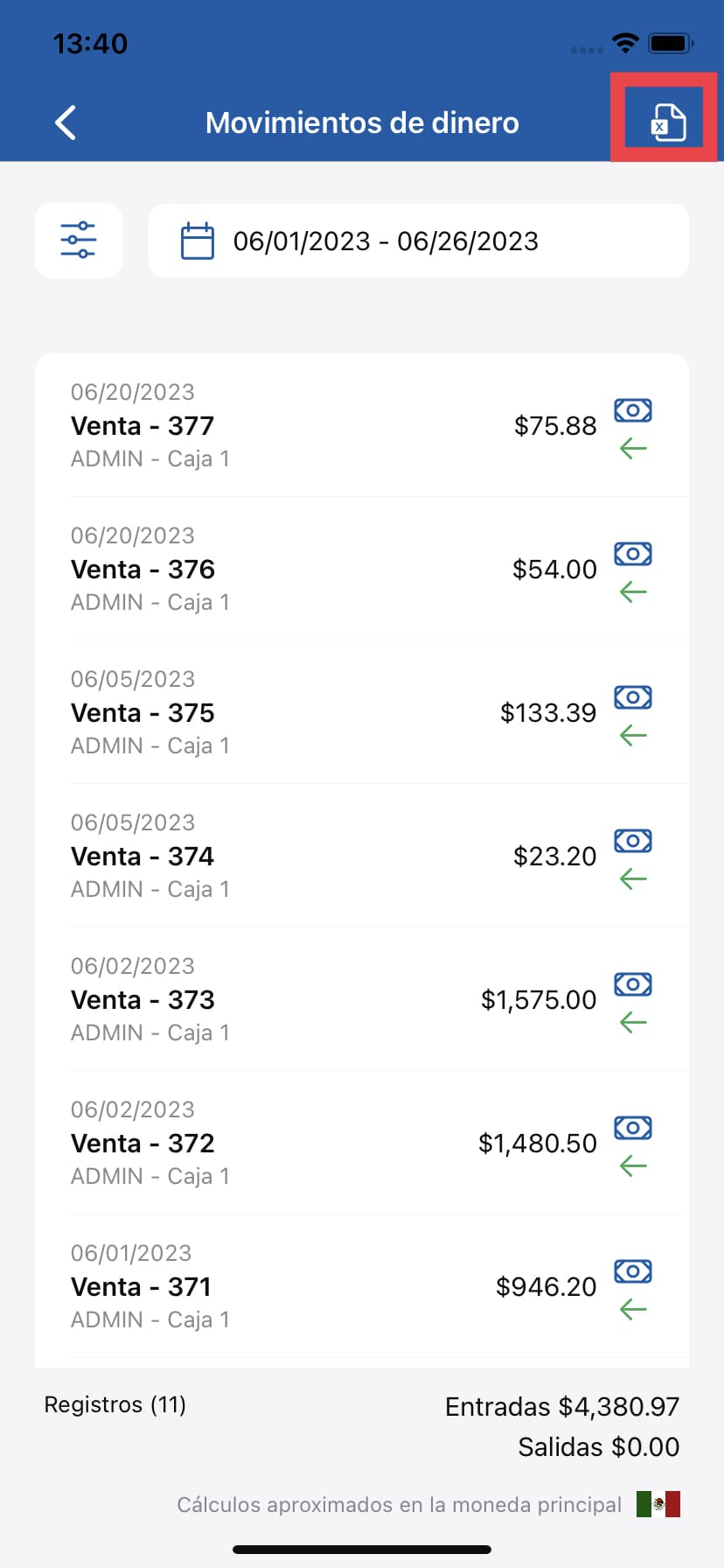Viewport: 724px width, 1568px height.
Task: Open the filter settings button
Action: point(79,241)
